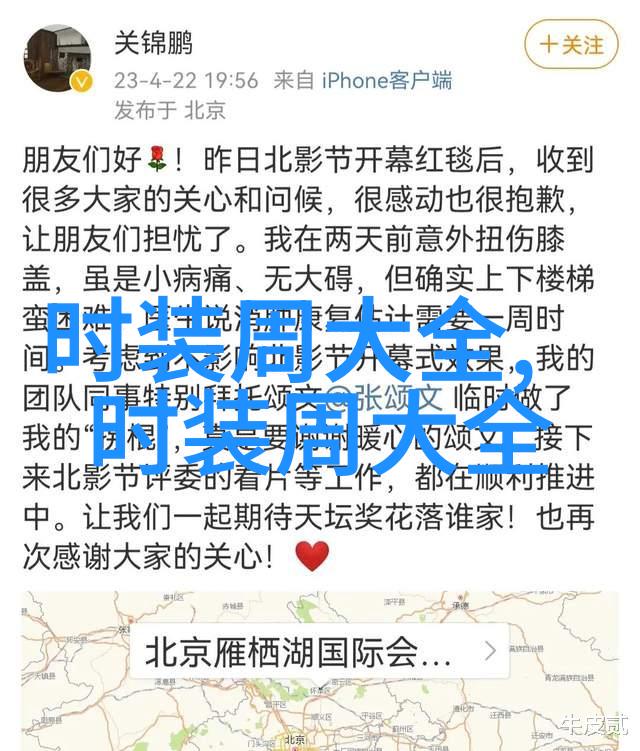Open the 北京雁栖湖国际会 location card
The image size is (640, 751).
[x=320, y=652]
